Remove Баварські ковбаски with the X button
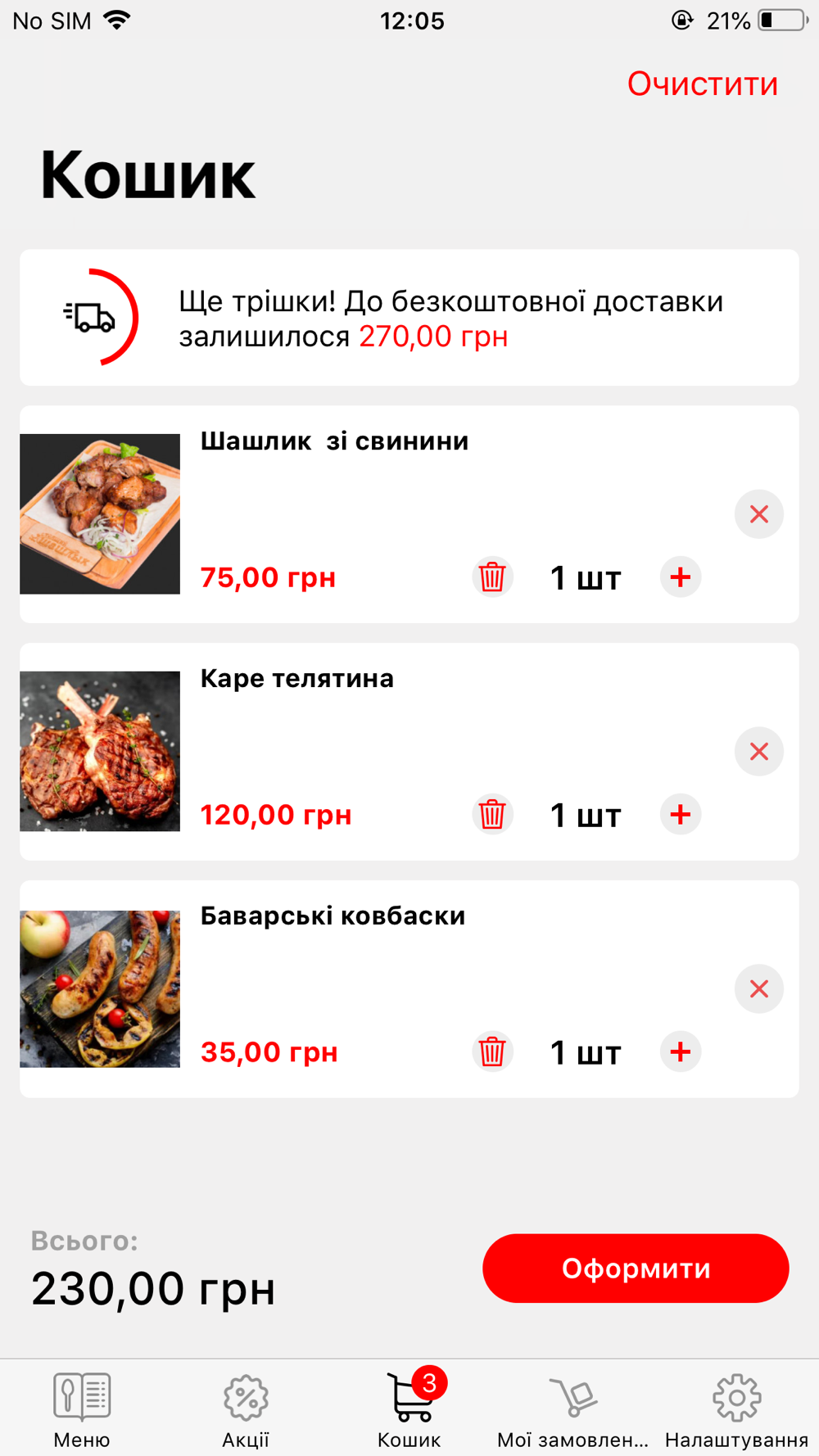The image size is (819, 1456). tap(759, 989)
